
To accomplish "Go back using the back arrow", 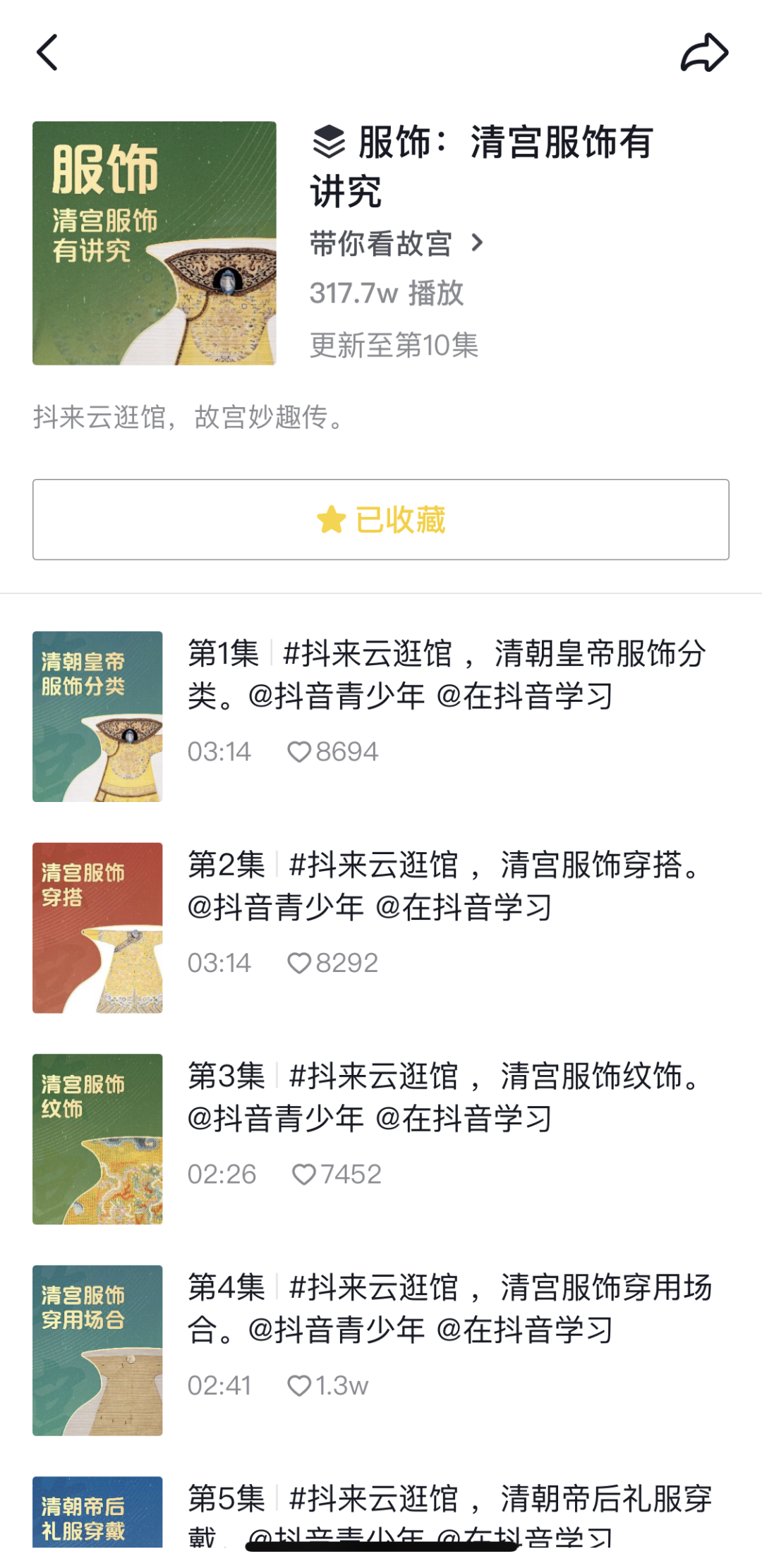I will point(47,53).
